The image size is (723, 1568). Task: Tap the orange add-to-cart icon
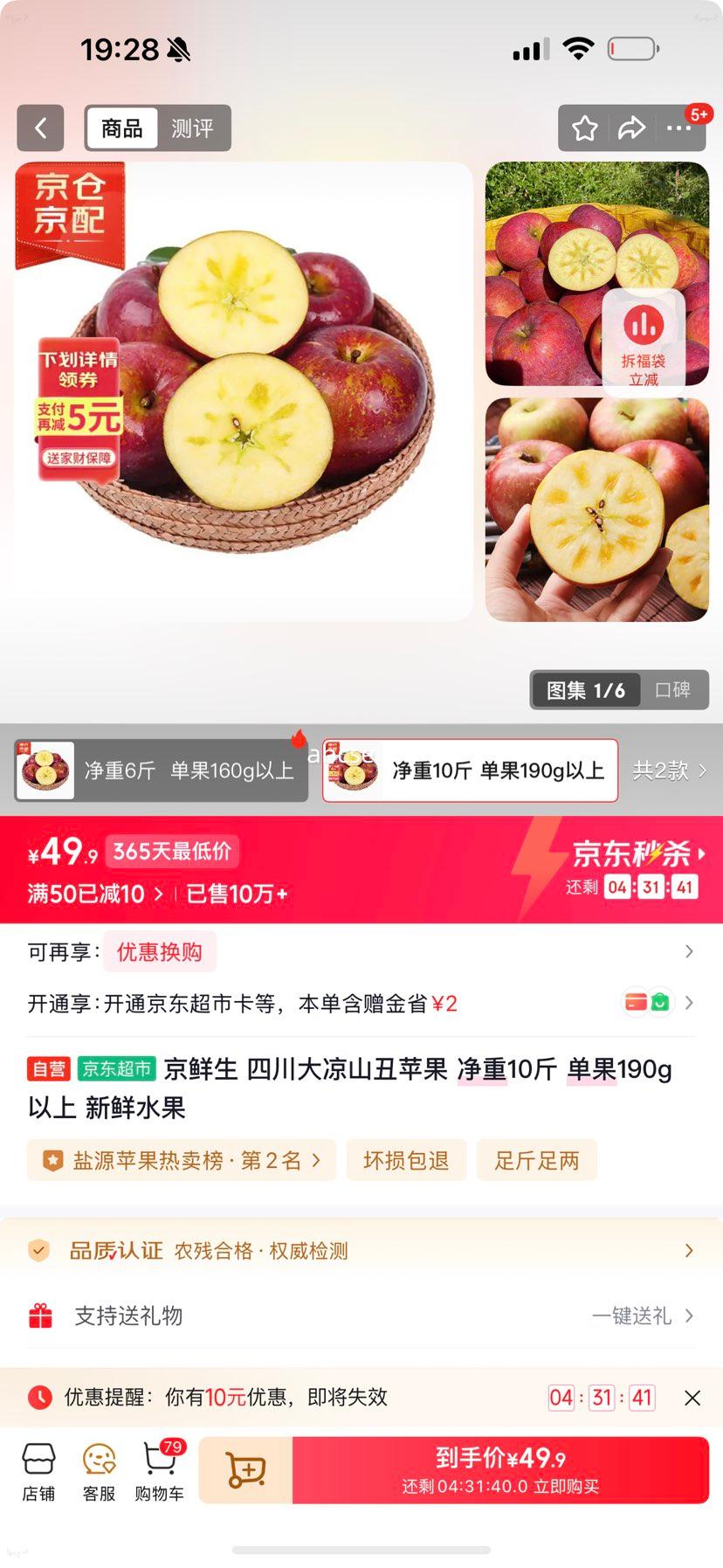pyautogui.click(x=245, y=1470)
